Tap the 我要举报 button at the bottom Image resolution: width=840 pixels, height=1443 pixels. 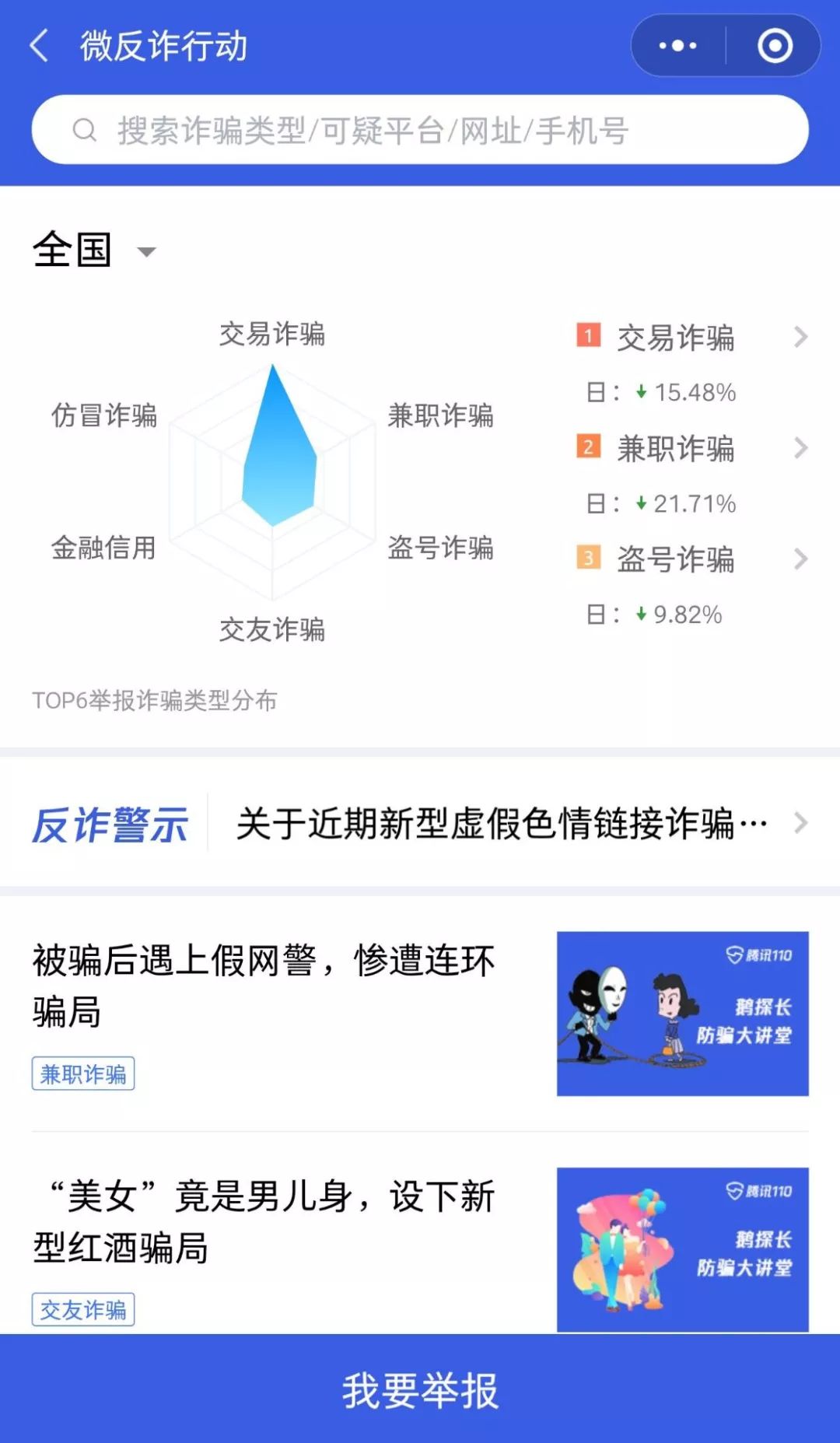(420, 1392)
